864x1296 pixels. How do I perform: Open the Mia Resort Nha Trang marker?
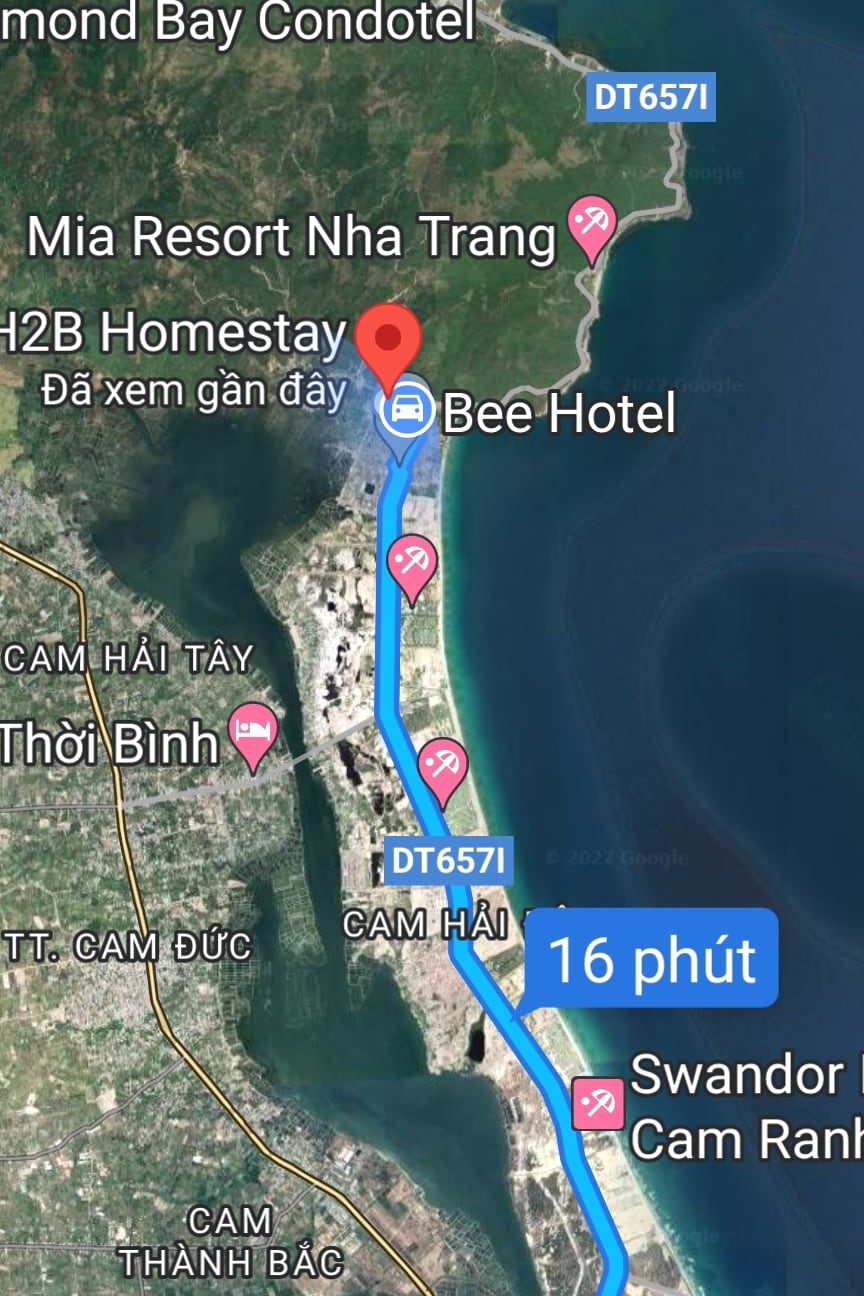[x=591, y=223]
